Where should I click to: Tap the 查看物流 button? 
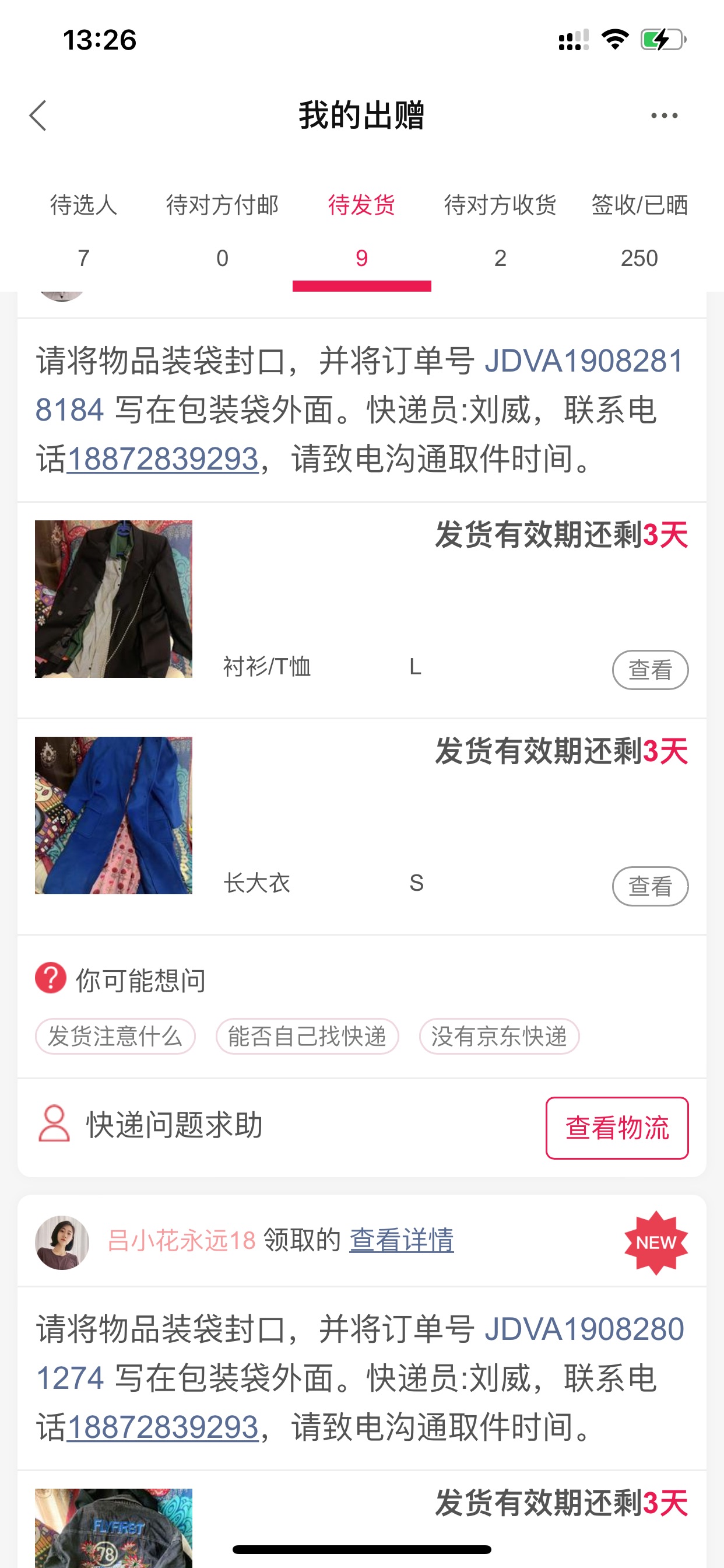click(617, 1128)
